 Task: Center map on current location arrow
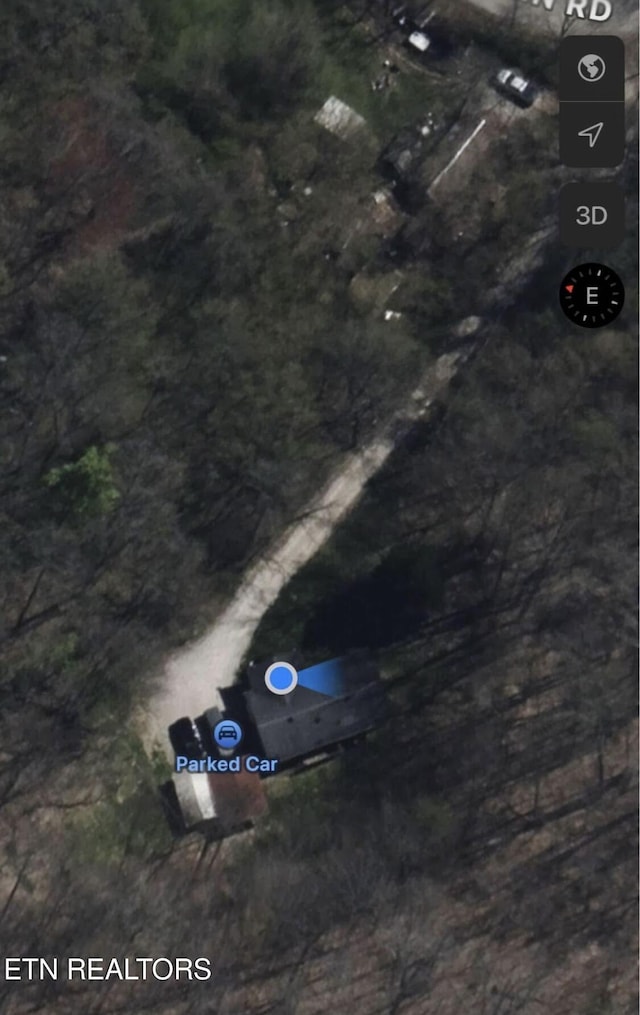point(591,134)
